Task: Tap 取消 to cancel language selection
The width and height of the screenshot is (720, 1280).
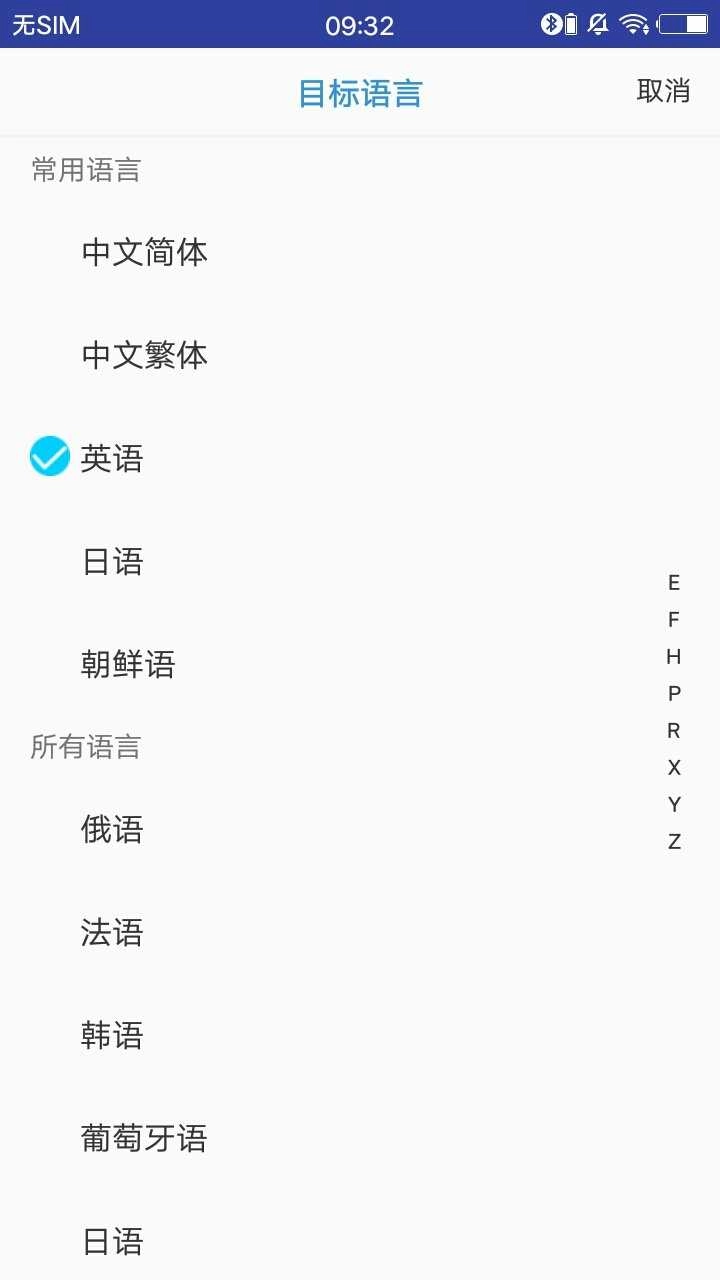Action: pos(663,91)
